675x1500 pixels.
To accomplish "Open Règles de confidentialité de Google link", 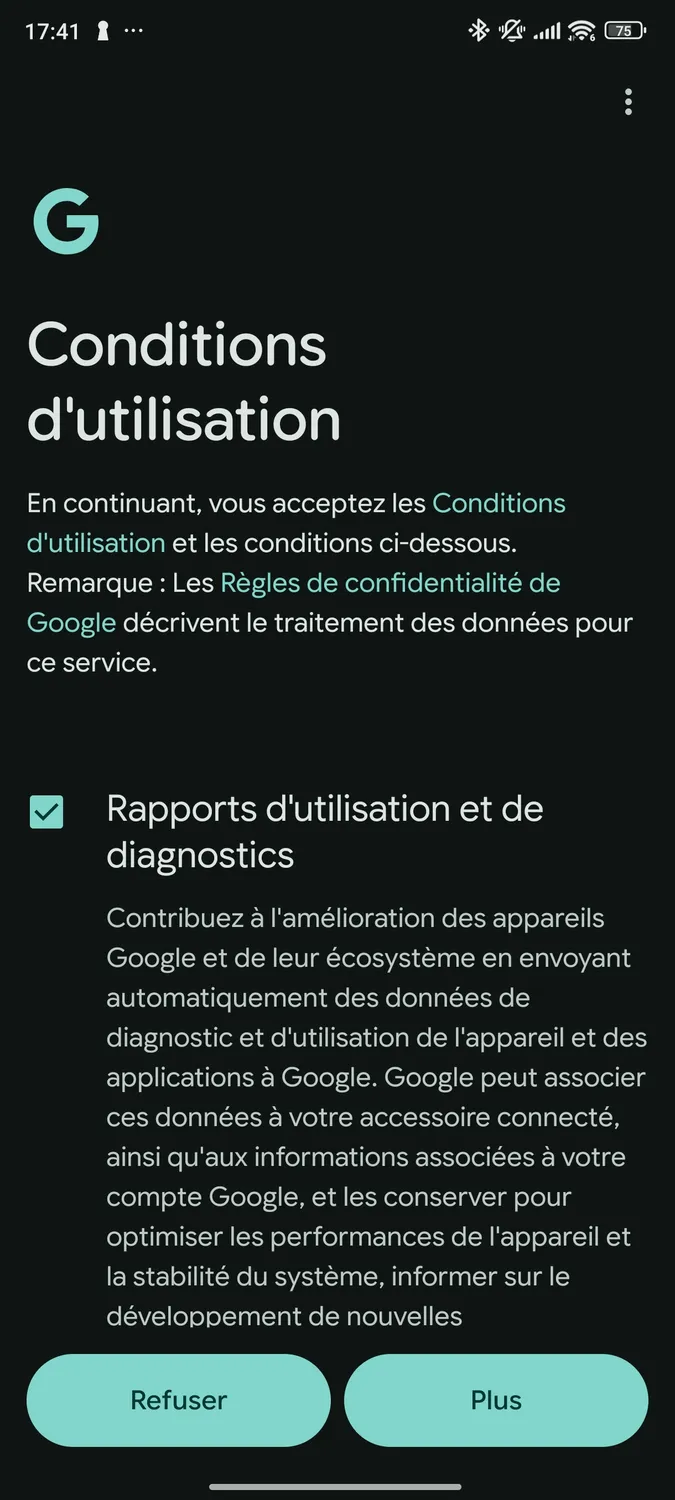I will click(x=390, y=583).
